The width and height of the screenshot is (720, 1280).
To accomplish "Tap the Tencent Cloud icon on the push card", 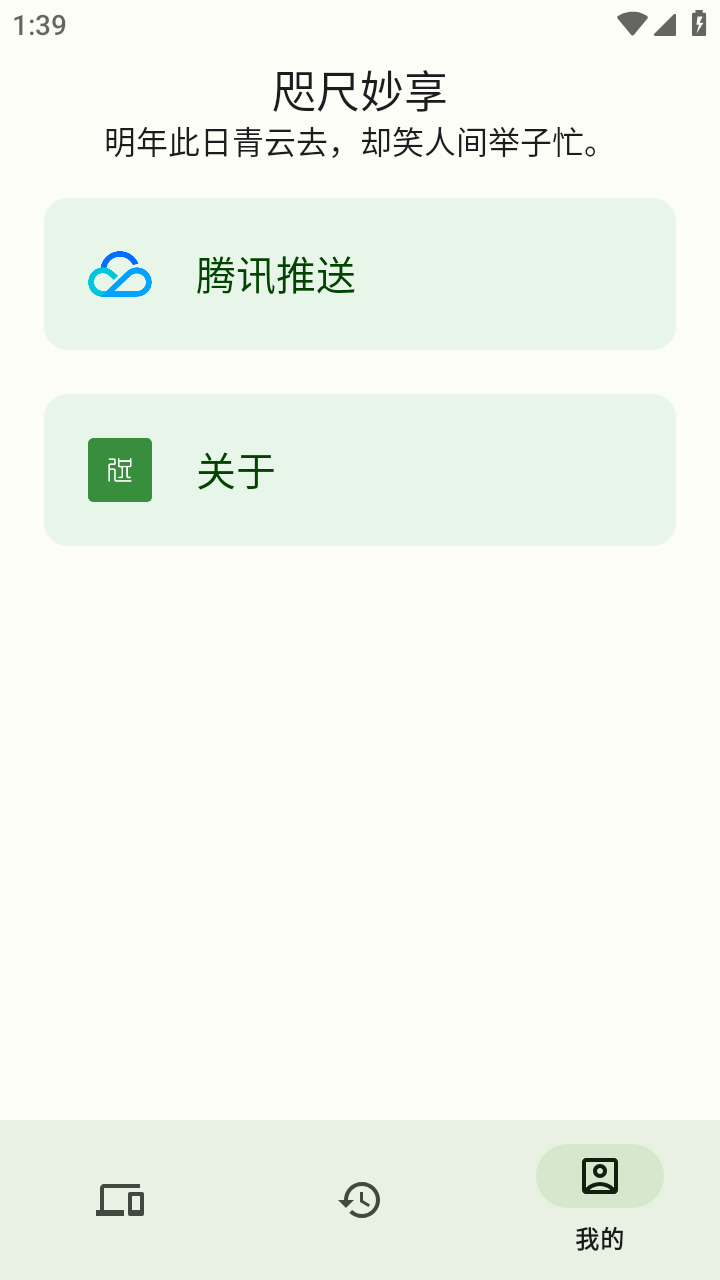I will pyautogui.click(x=120, y=273).
